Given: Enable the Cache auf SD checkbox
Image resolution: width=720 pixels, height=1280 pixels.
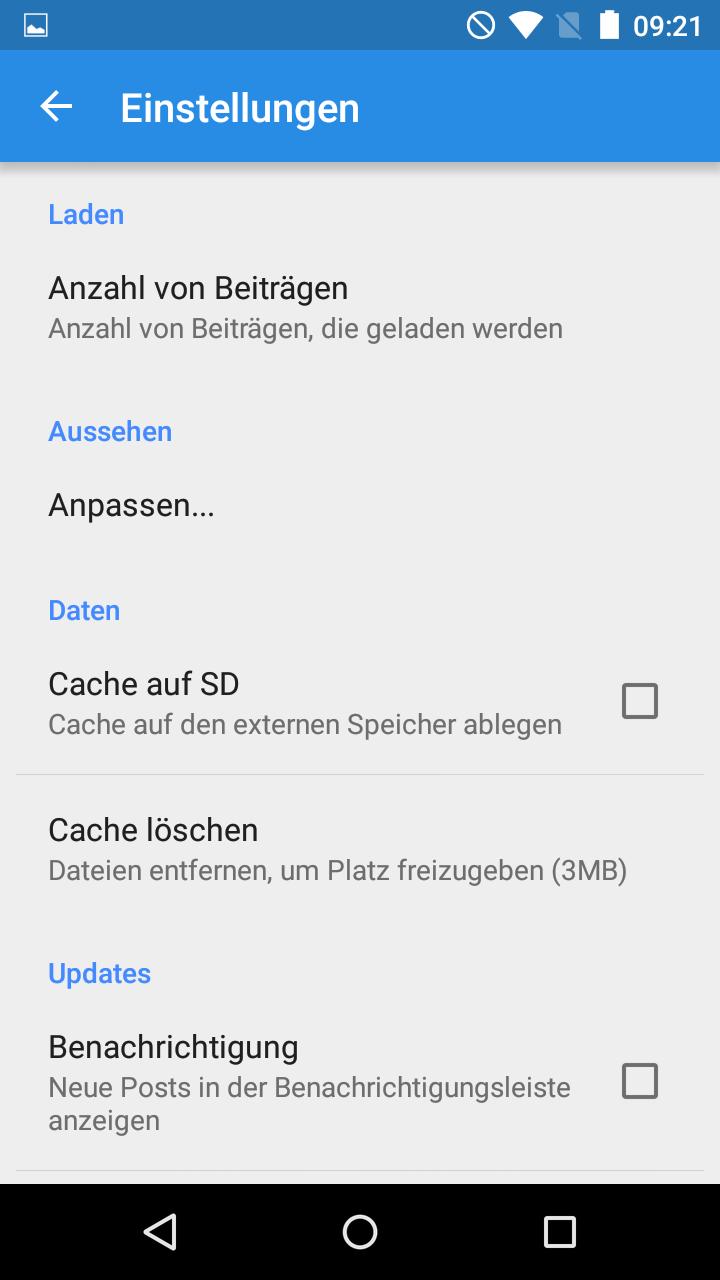Looking at the screenshot, I should [x=639, y=701].
